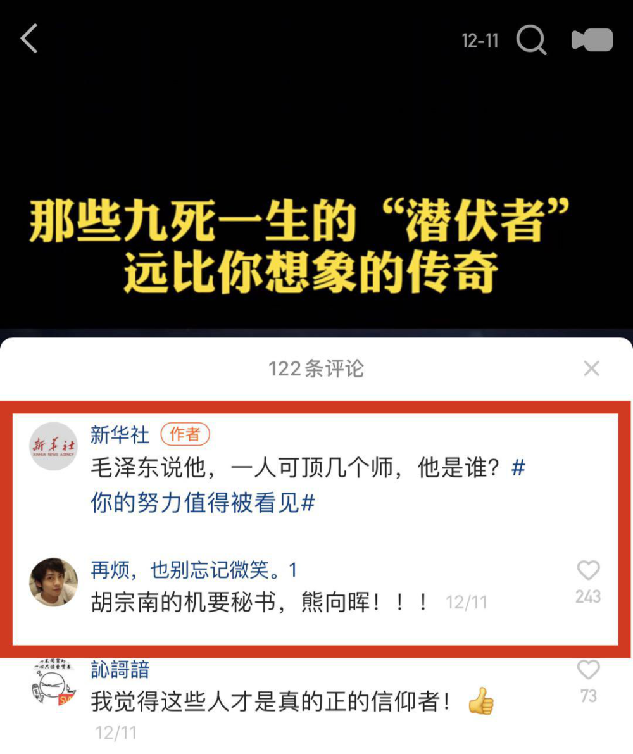Open the profile of 訫謌語 via username

pos(120,670)
